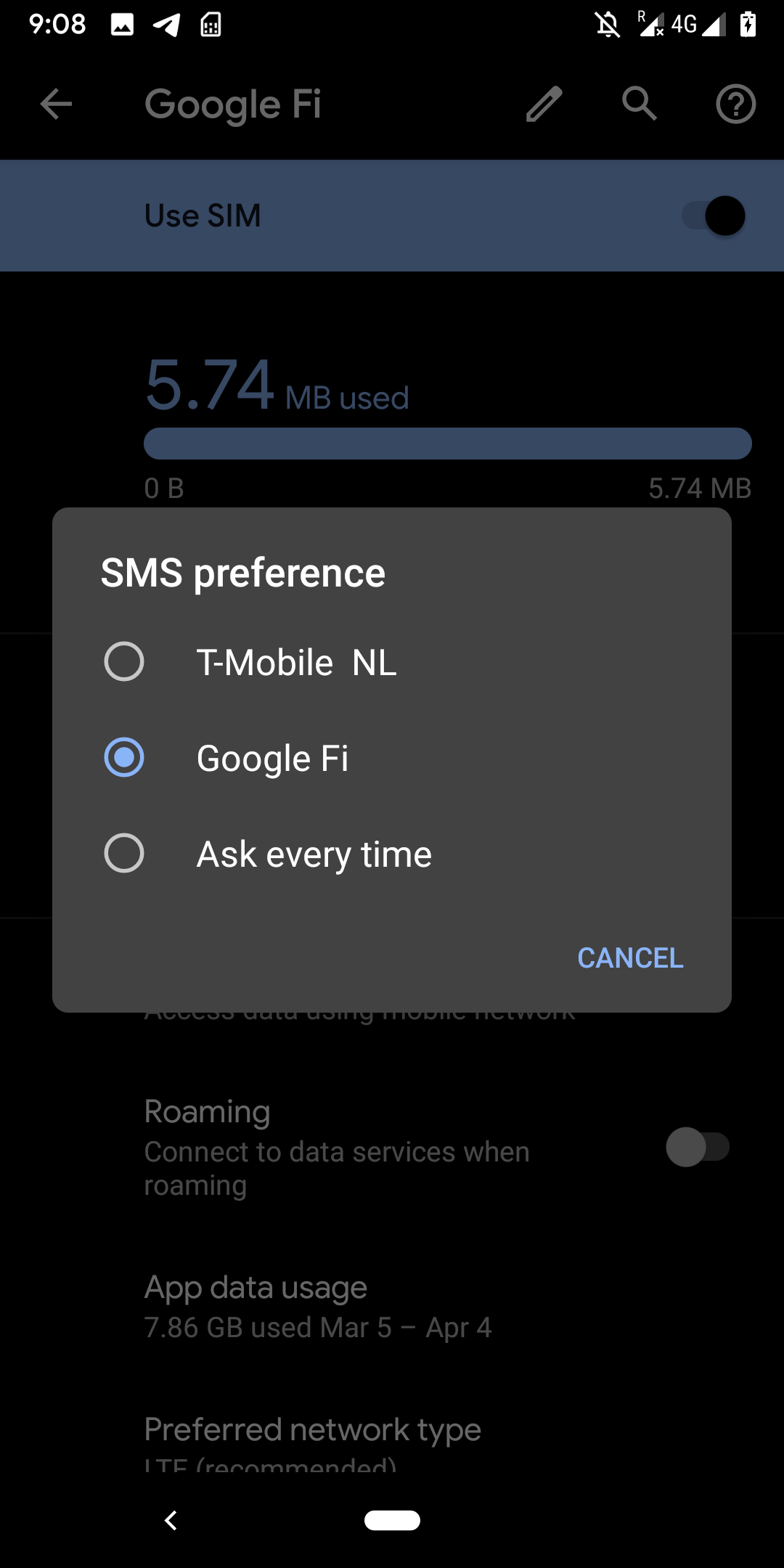Tap the navigation back chevron at bottom

172,1521
